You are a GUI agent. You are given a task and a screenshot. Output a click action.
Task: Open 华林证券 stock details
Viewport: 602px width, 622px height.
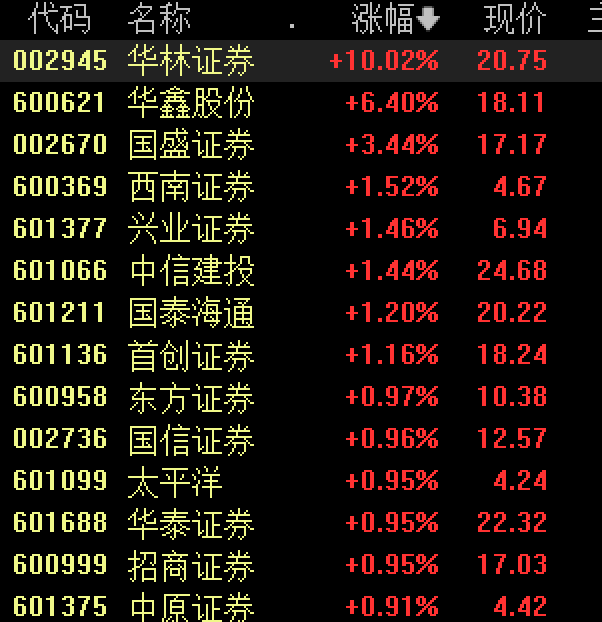coord(192,61)
